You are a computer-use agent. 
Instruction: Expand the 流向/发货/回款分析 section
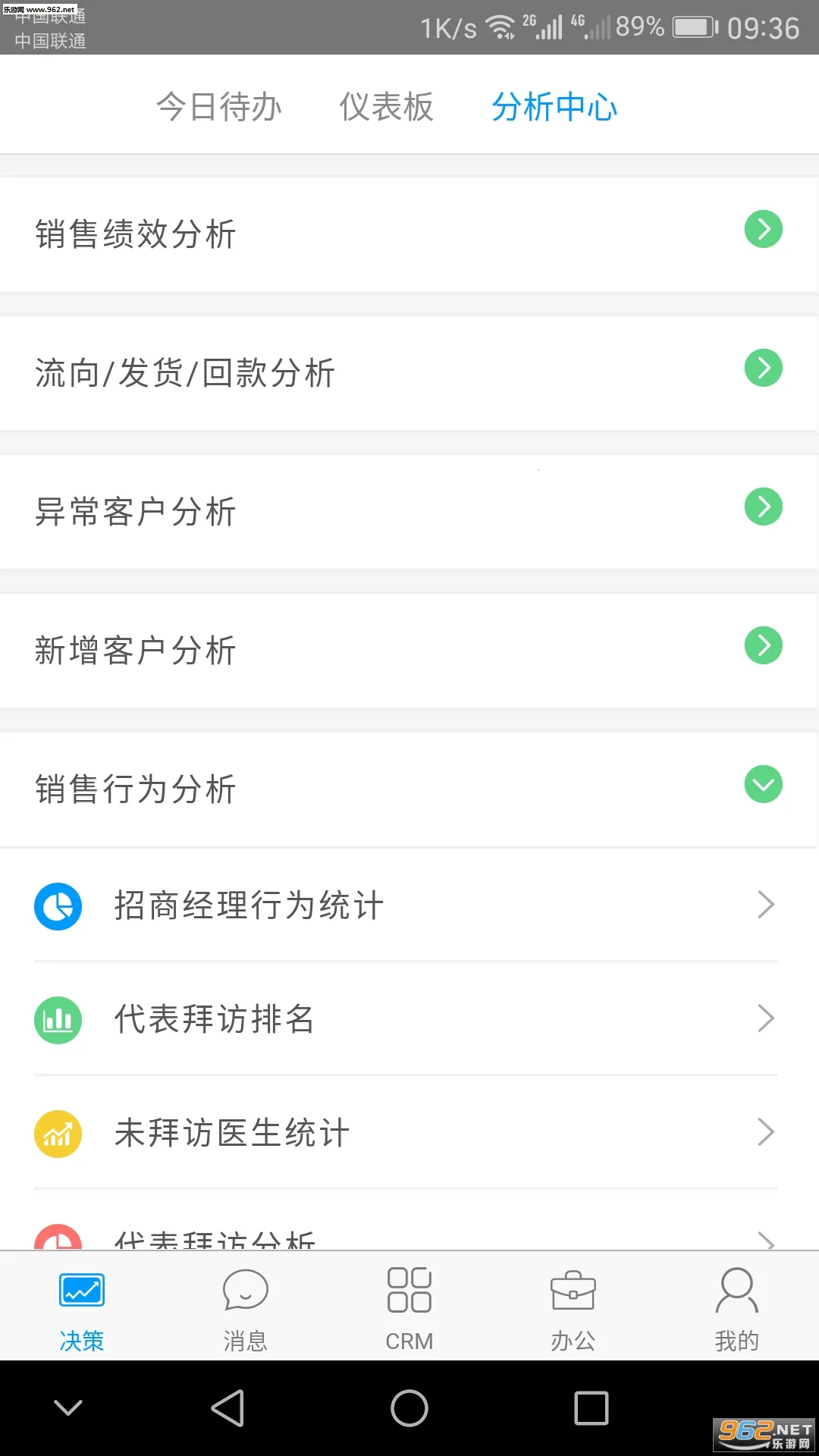pos(763,367)
